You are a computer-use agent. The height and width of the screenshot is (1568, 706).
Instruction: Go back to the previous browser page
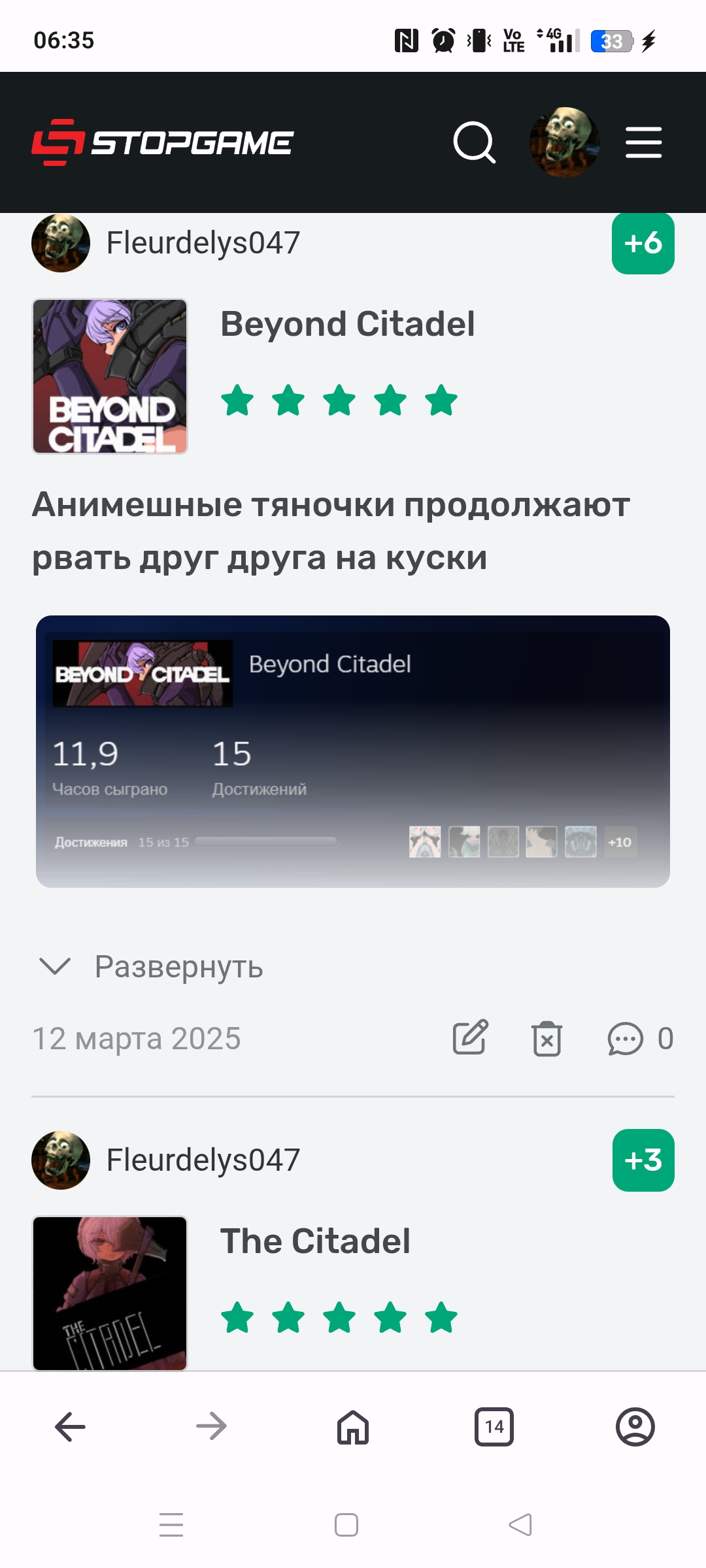[x=71, y=1427]
